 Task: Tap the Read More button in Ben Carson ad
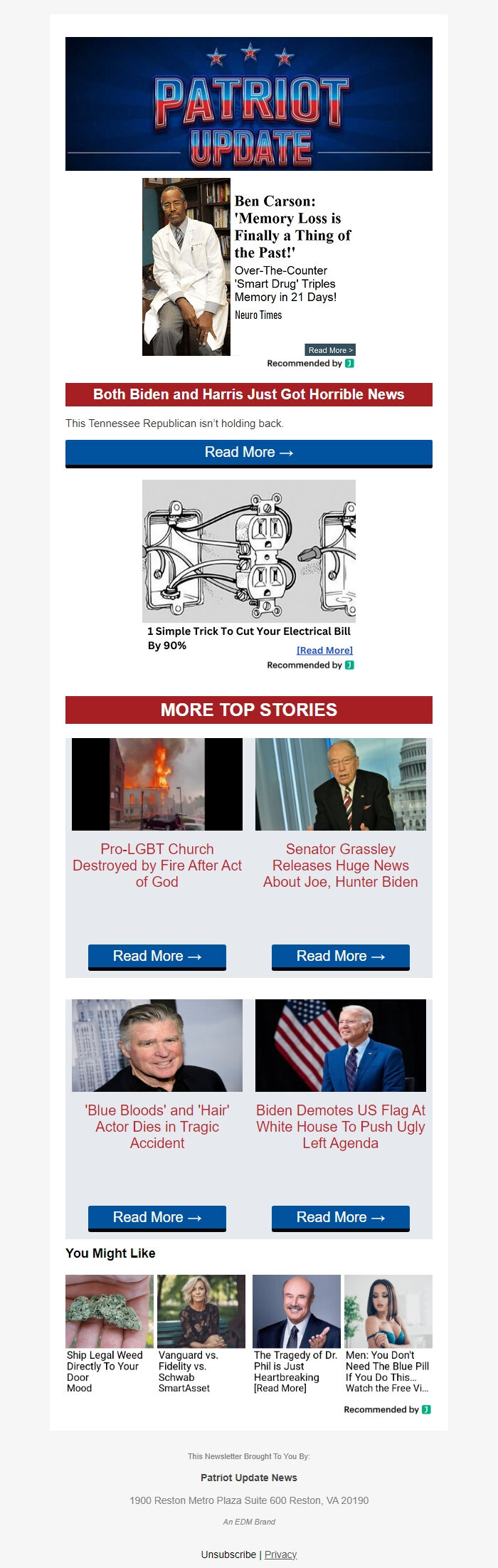click(330, 350)
